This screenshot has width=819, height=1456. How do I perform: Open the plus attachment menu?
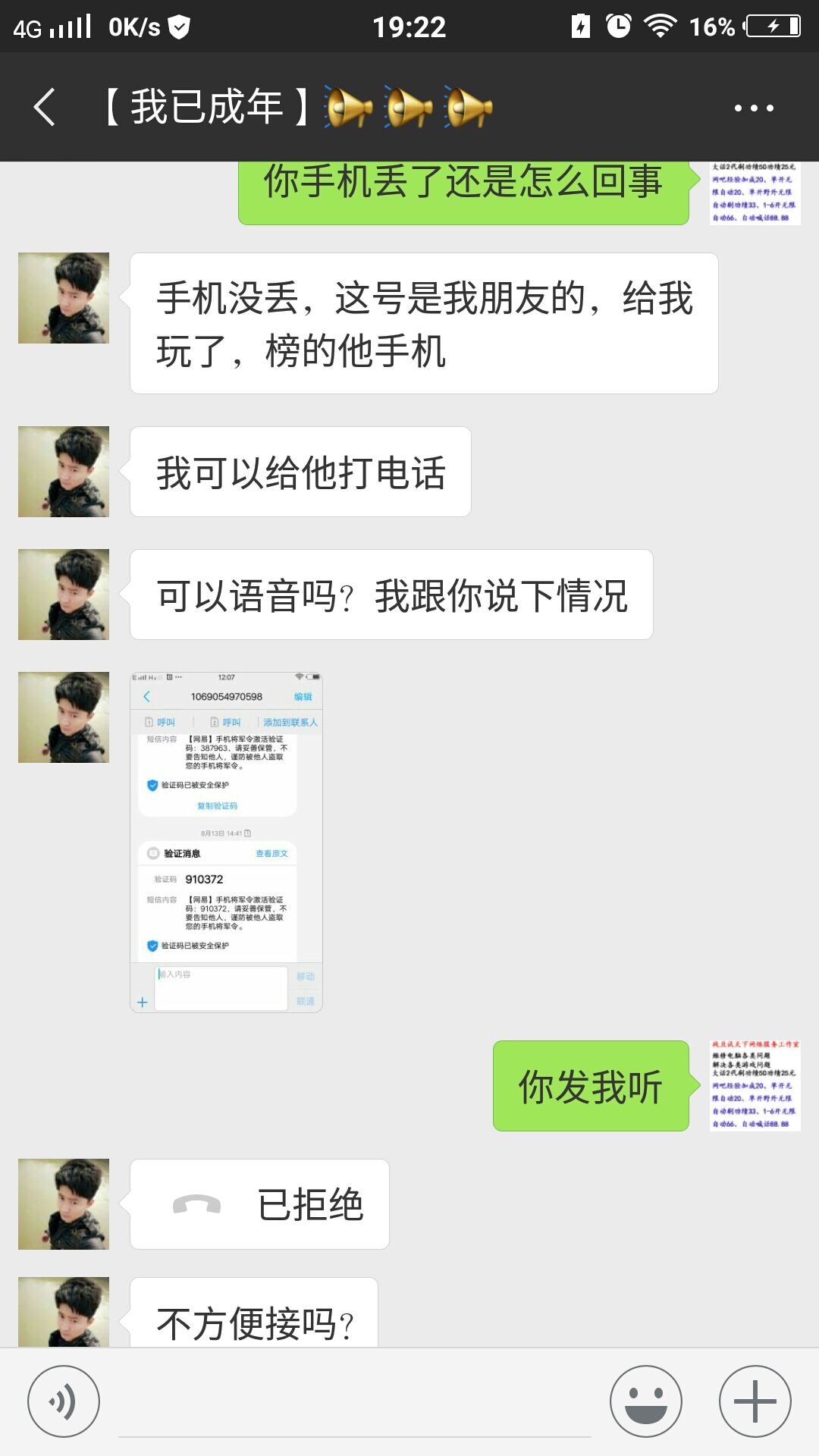(x=755, y=1401)
